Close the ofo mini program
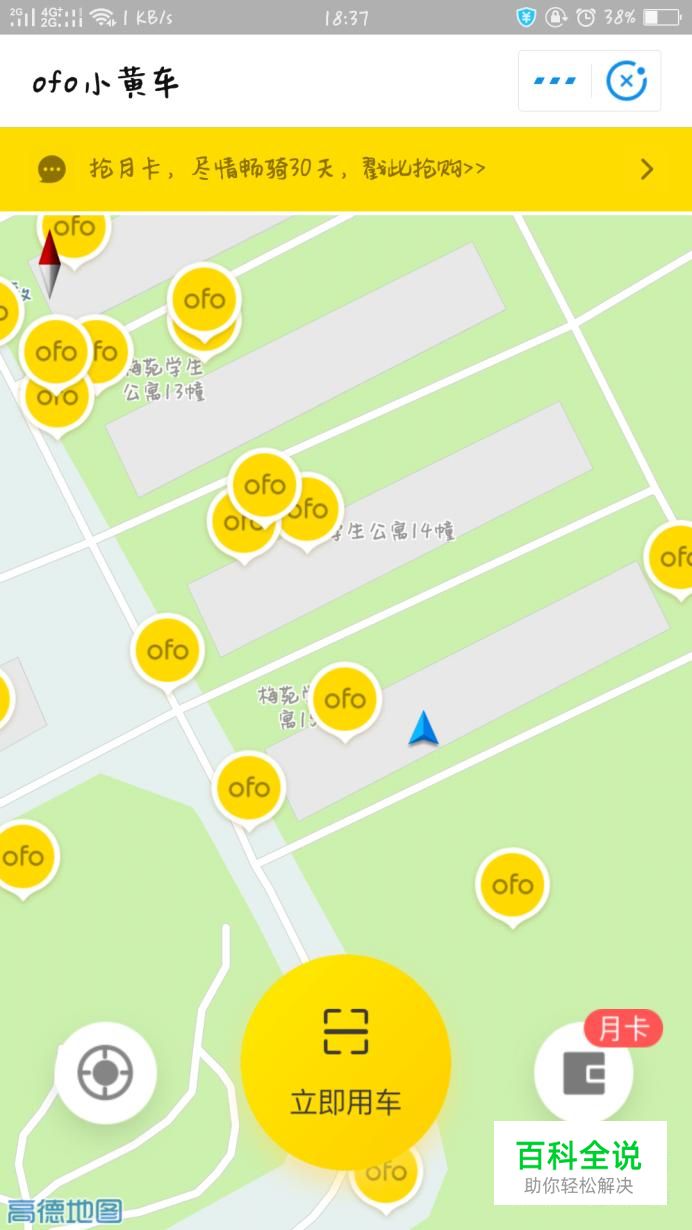692x1230 pixels. pyautogui.click(x=627, y=81)
